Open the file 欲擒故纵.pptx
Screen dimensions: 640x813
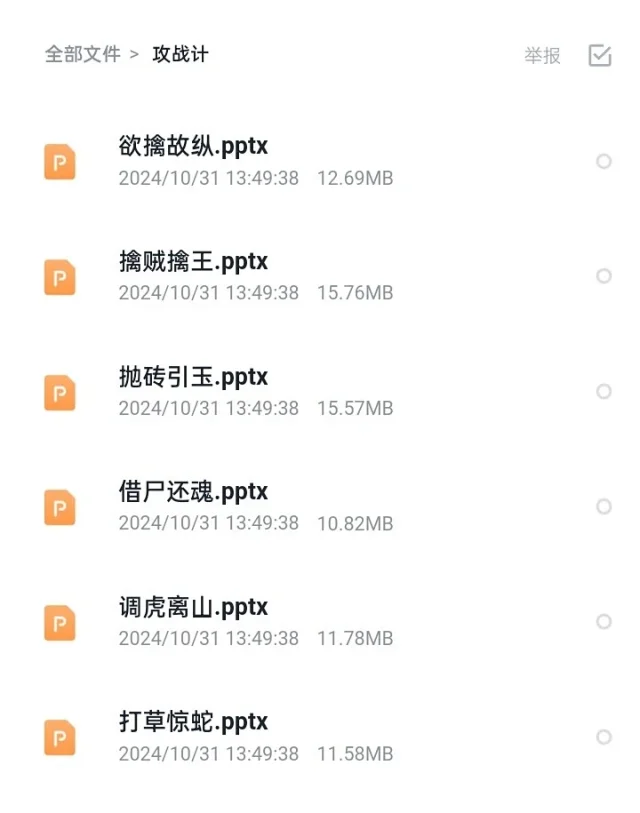click(x=193, y=147)
